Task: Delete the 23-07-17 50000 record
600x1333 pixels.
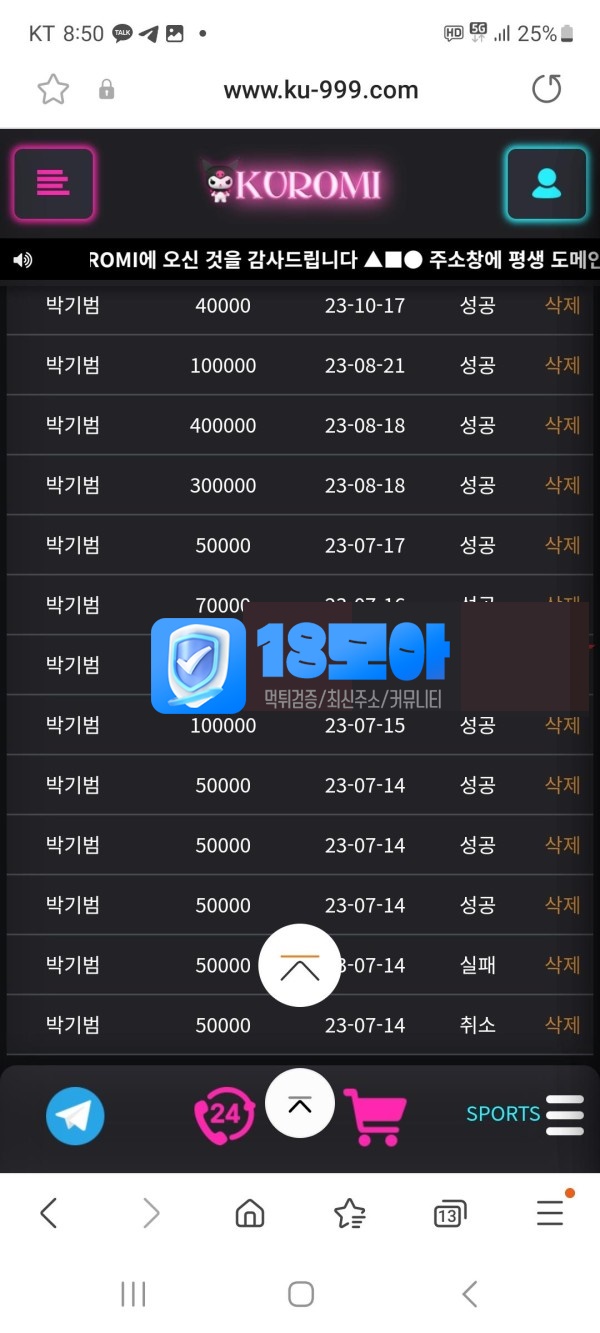Action: click(x=562, y=545)
